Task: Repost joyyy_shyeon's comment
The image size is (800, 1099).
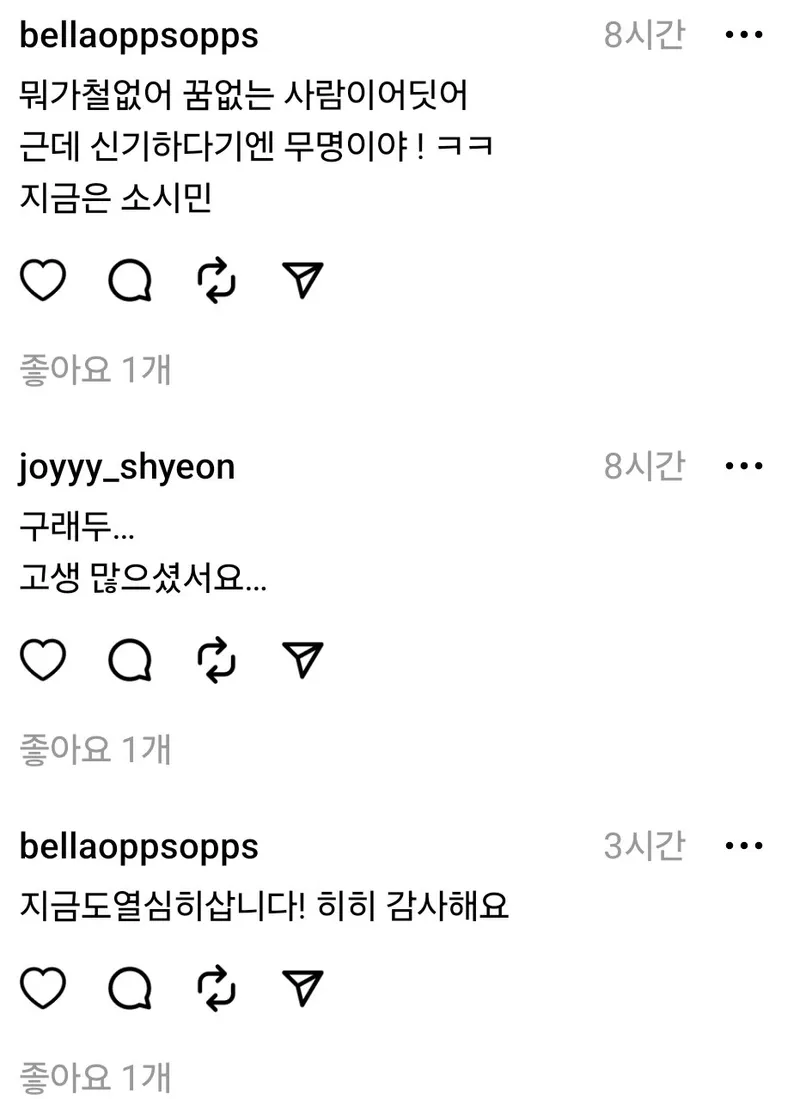Action: 216,659
